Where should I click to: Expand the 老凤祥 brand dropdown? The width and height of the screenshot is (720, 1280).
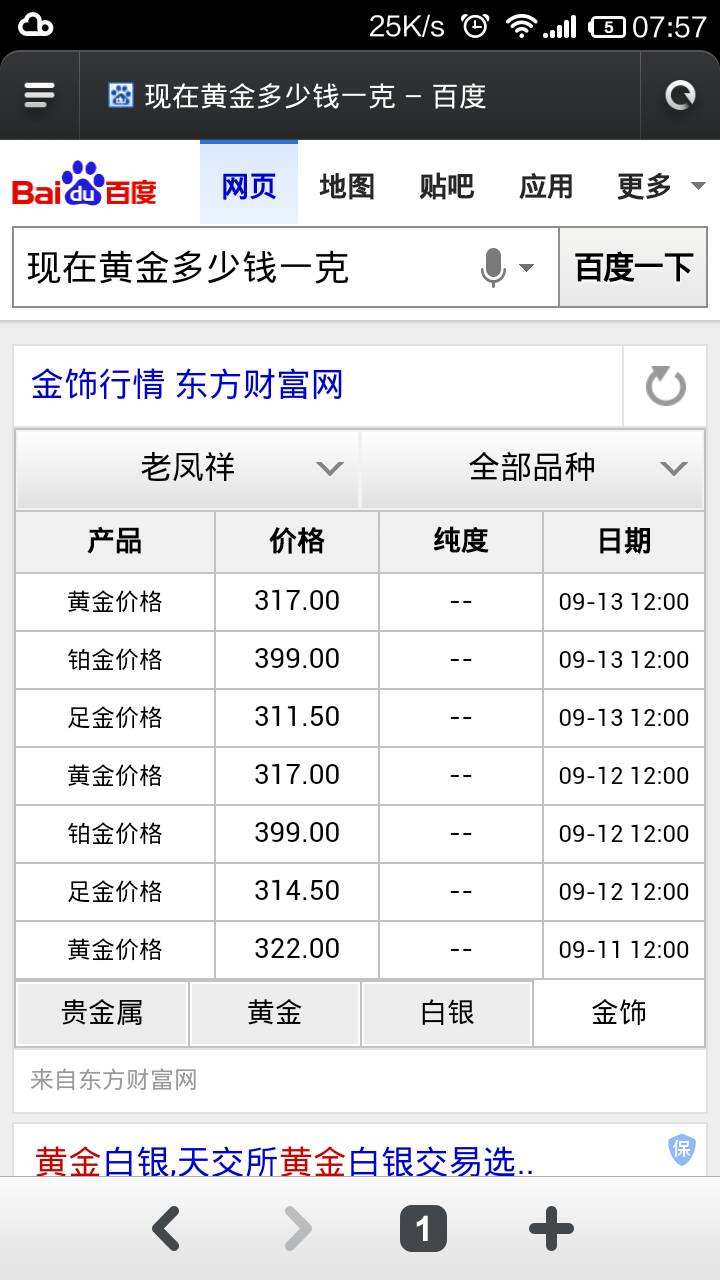click(x=187, y=469)
